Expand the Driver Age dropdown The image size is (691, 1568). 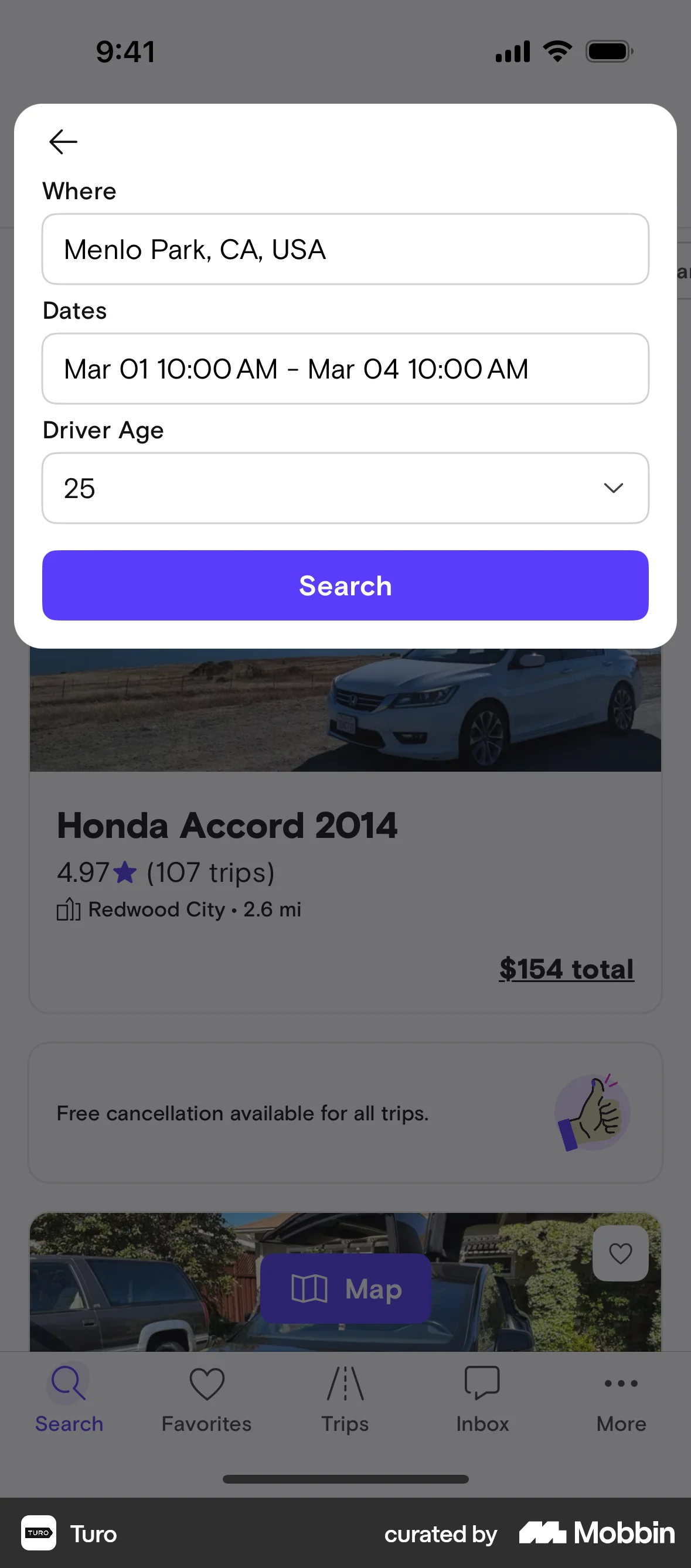(x=613, y=488)
